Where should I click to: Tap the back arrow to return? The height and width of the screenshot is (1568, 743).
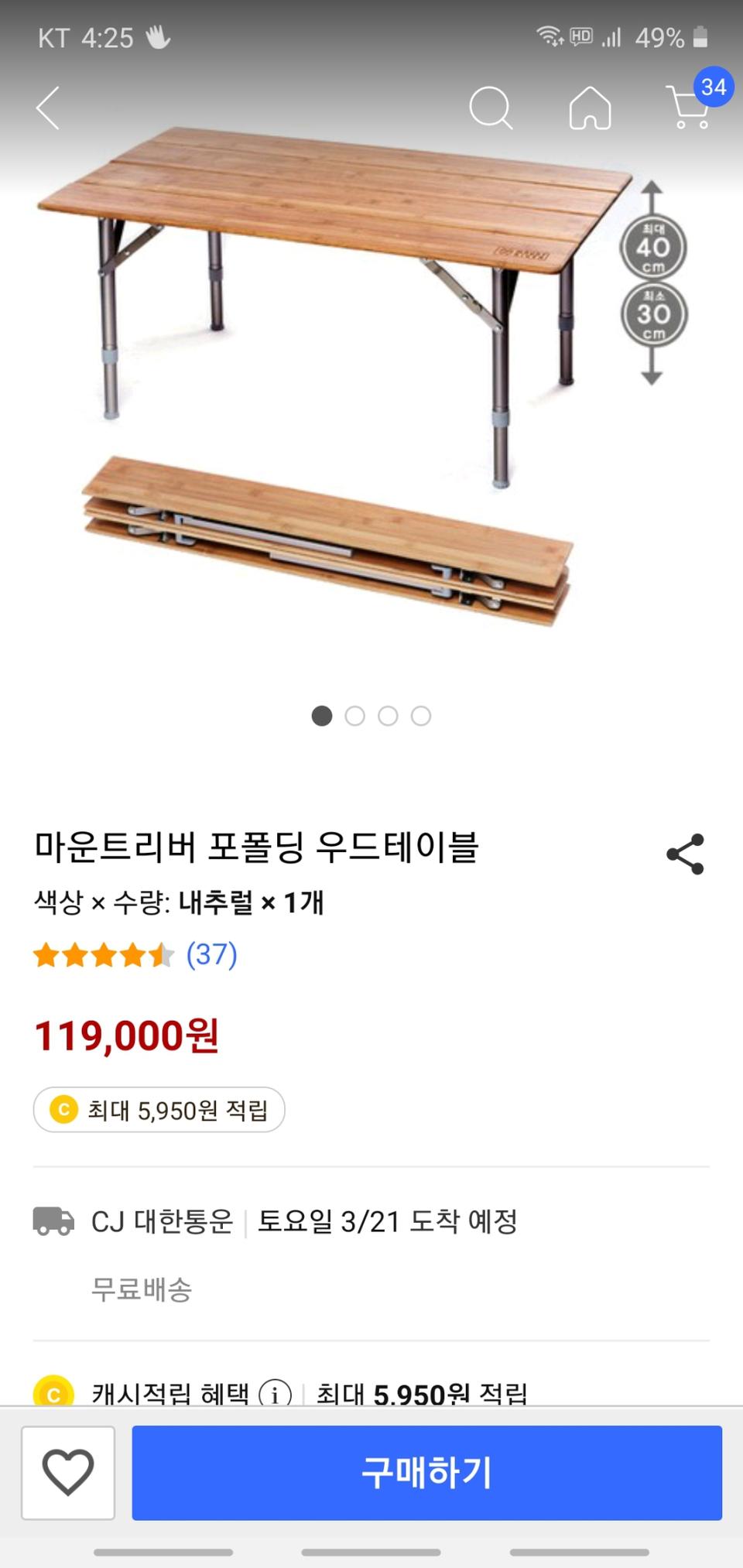click(46, 108)
